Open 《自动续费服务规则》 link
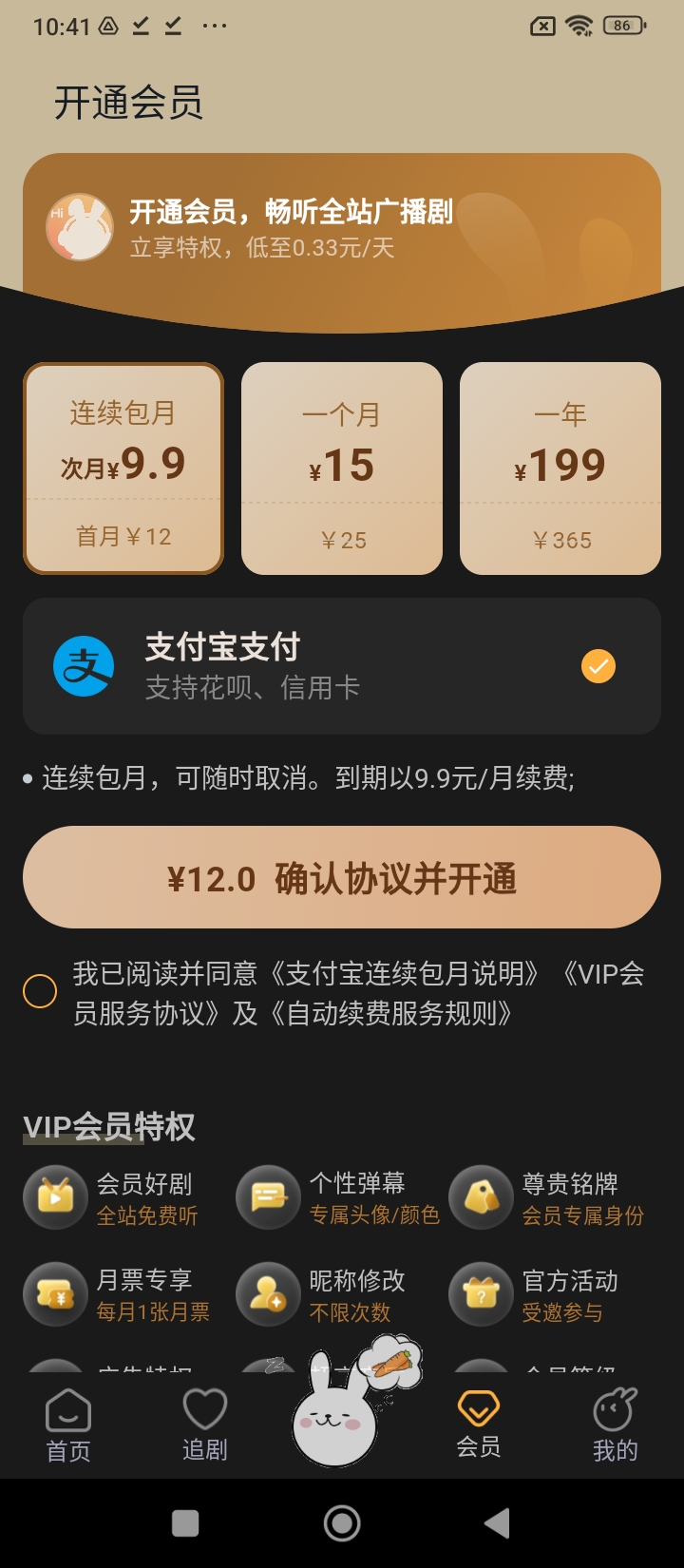Image resolution: width=684 pixels, height=1568 pixels. 391,1014
